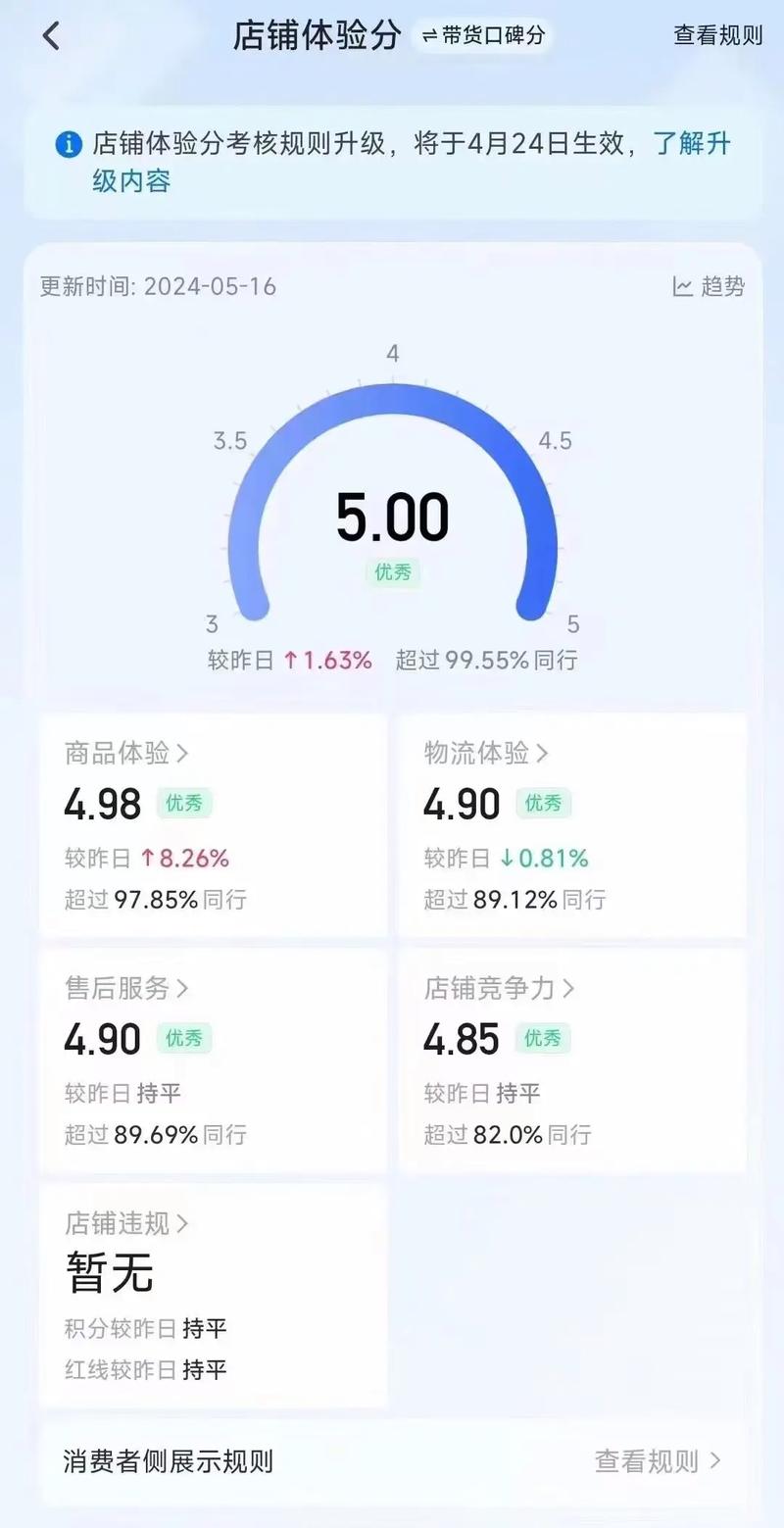Open 查看规则 in the top bar
Viewport: 784px width, 1528px height.
(717, 36)
